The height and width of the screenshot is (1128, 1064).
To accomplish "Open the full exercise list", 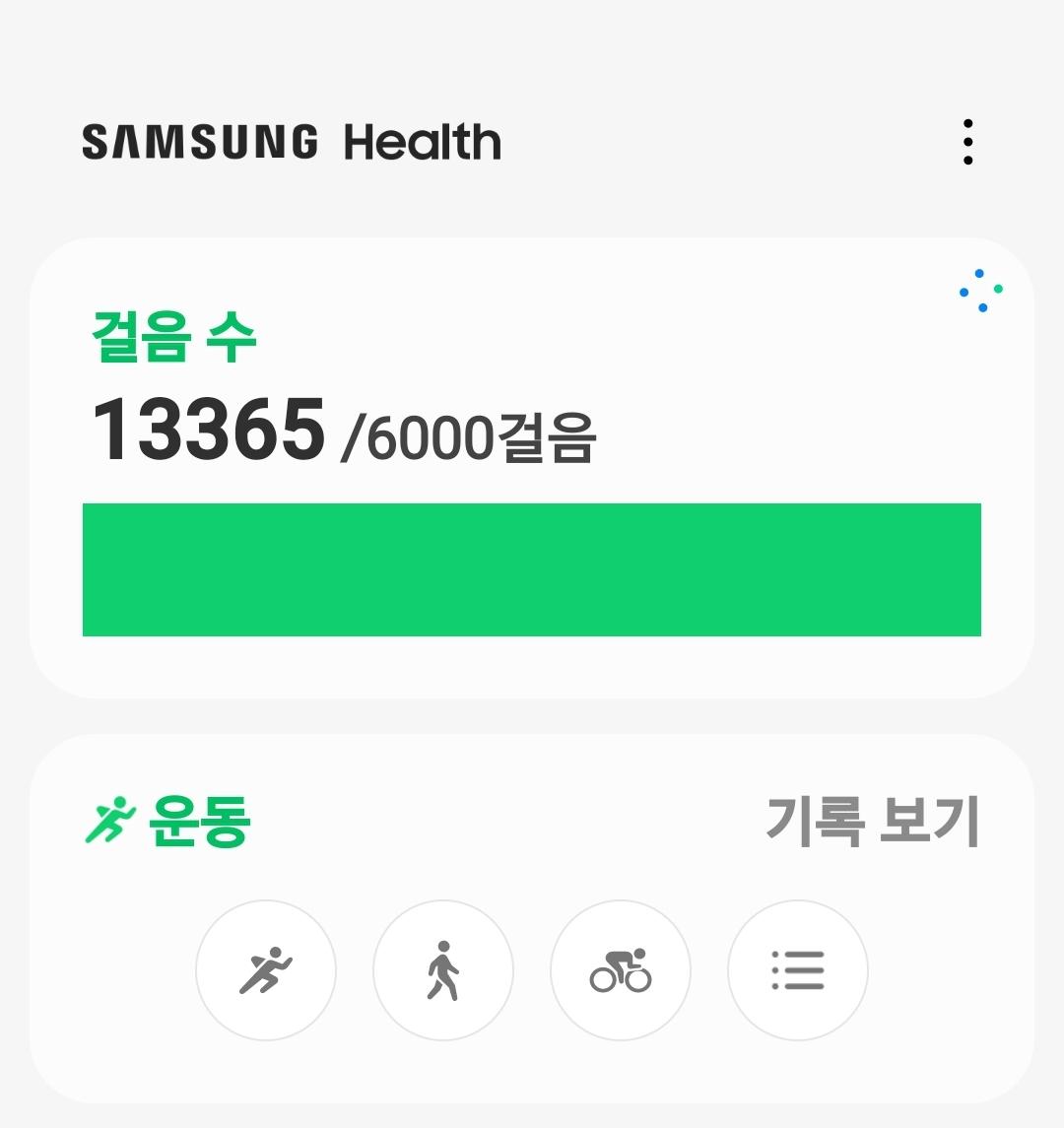I will pos(798,970).
